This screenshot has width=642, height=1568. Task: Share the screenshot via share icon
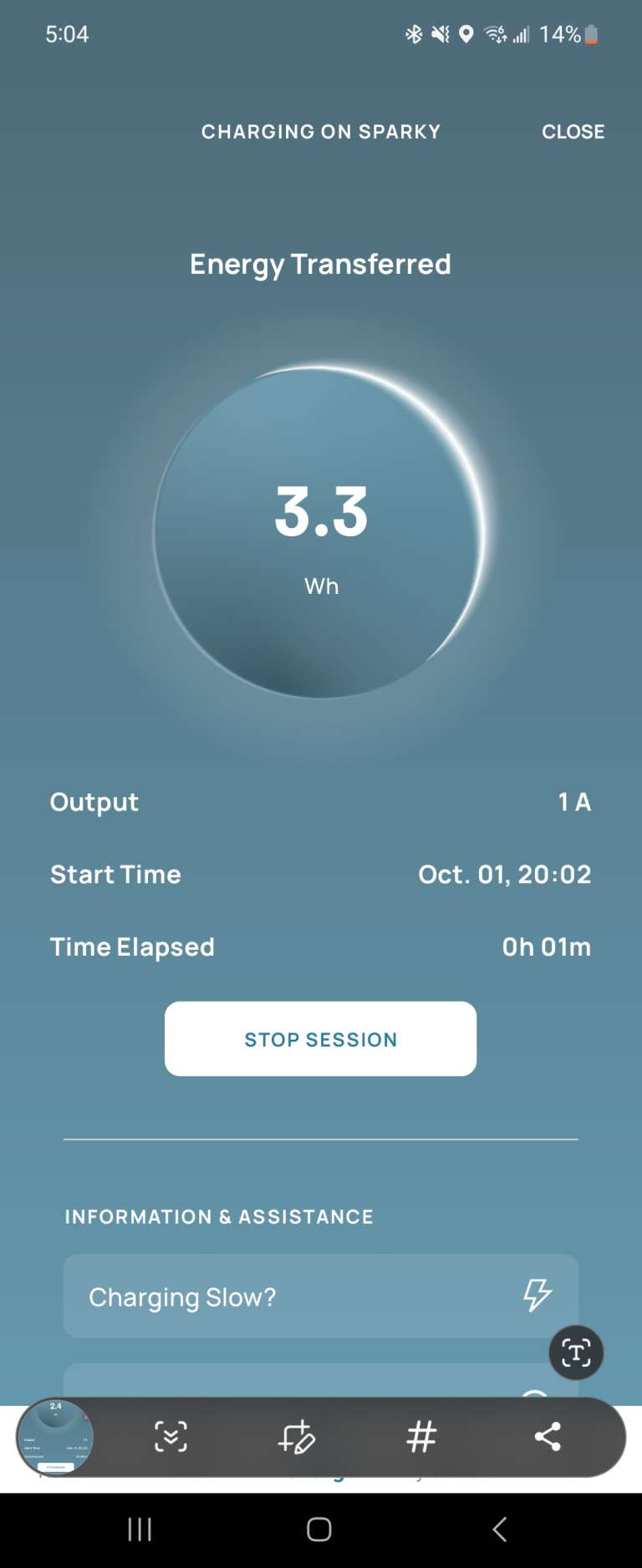tap(548, 1437)
